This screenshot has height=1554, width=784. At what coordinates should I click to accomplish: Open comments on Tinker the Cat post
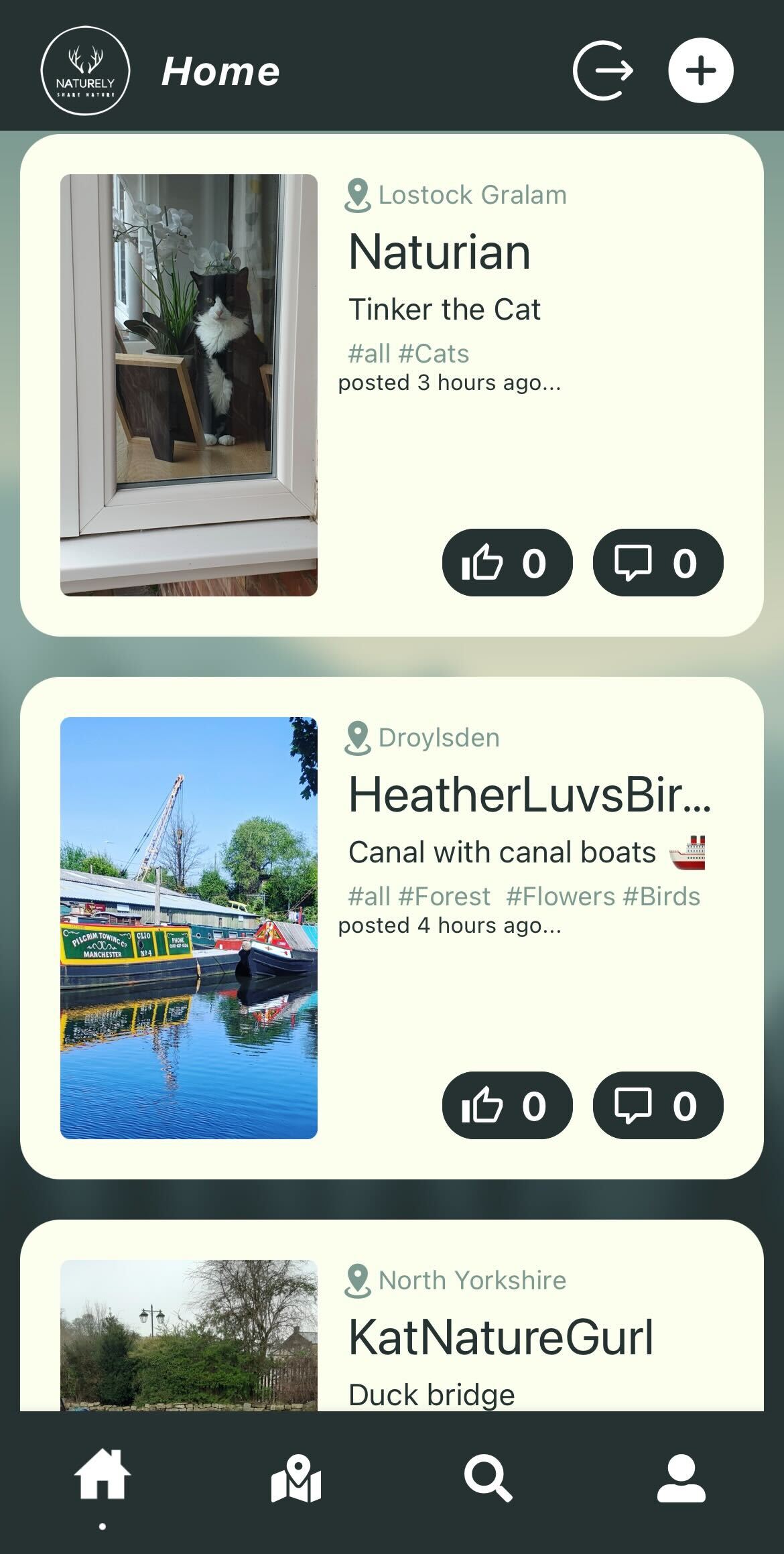[x=658, y=562]
